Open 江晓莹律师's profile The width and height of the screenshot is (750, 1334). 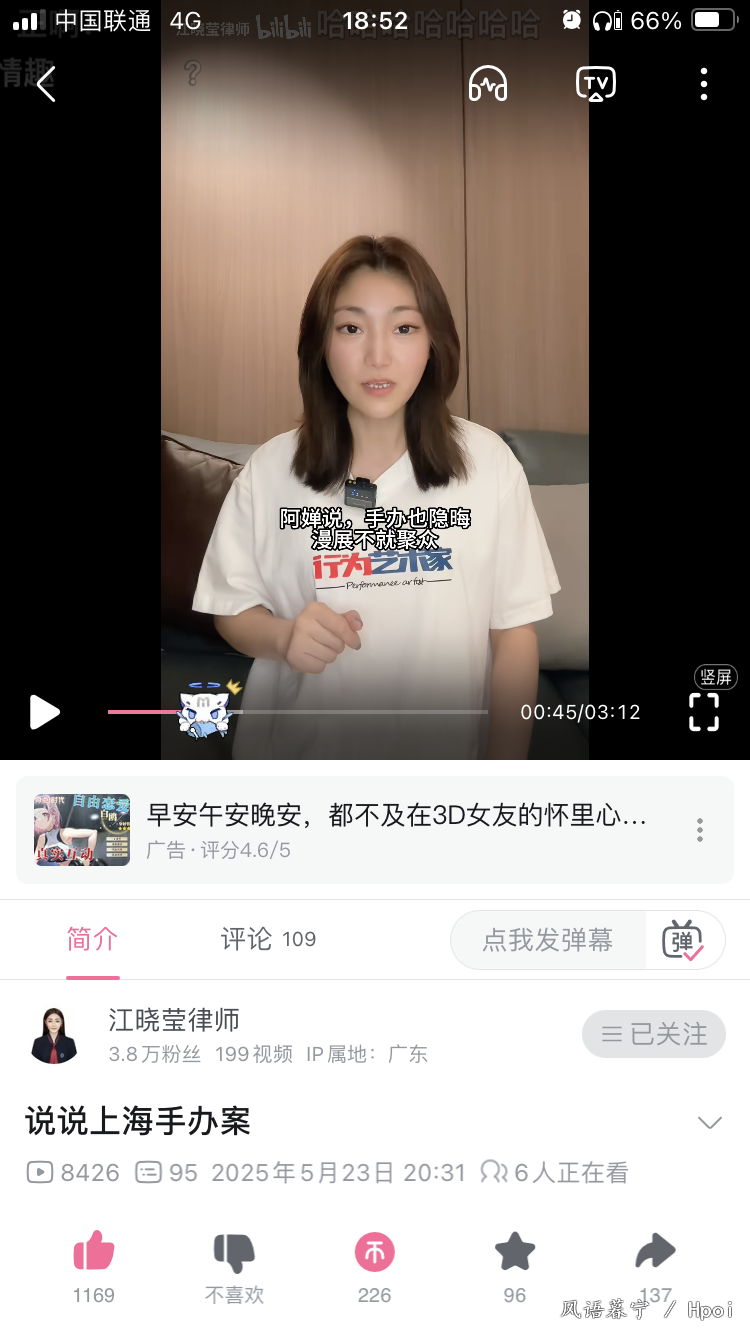click(54, 1035)
